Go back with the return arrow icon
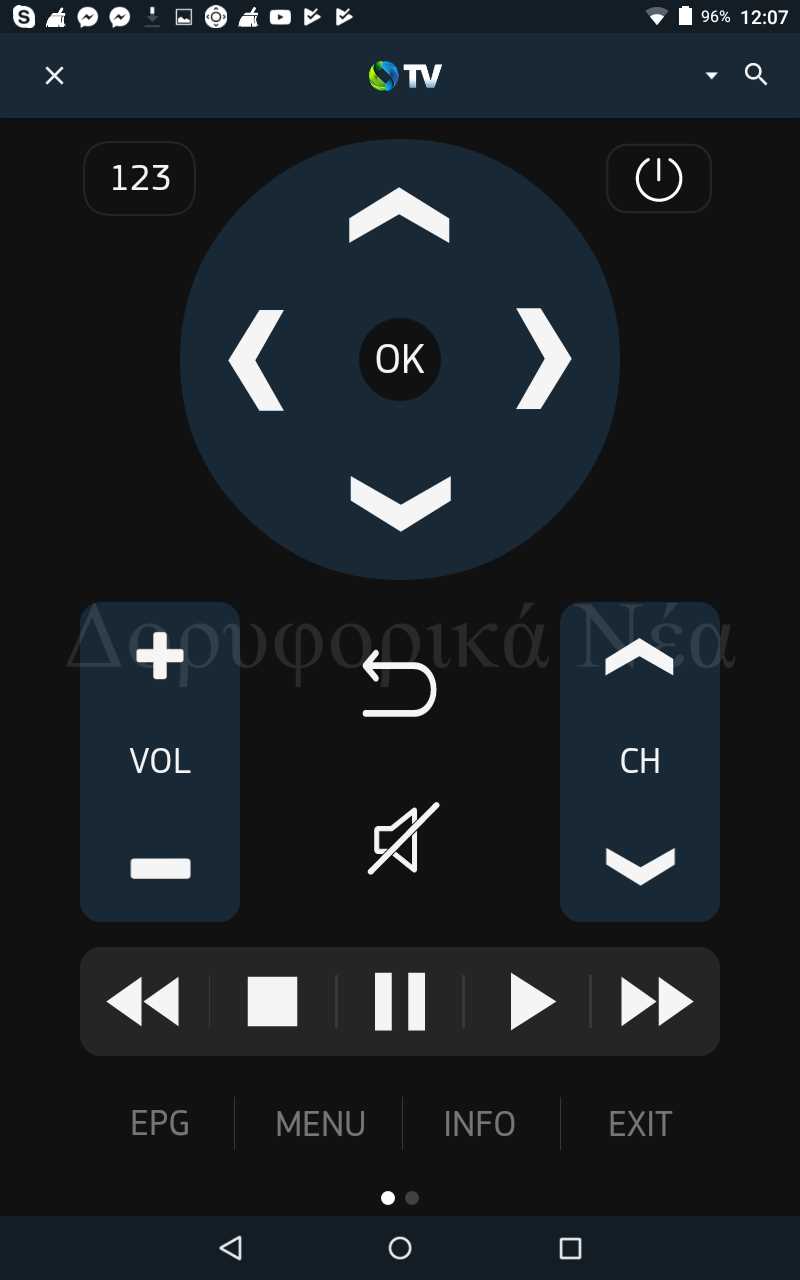800x1280 pixels. [399, 683]
